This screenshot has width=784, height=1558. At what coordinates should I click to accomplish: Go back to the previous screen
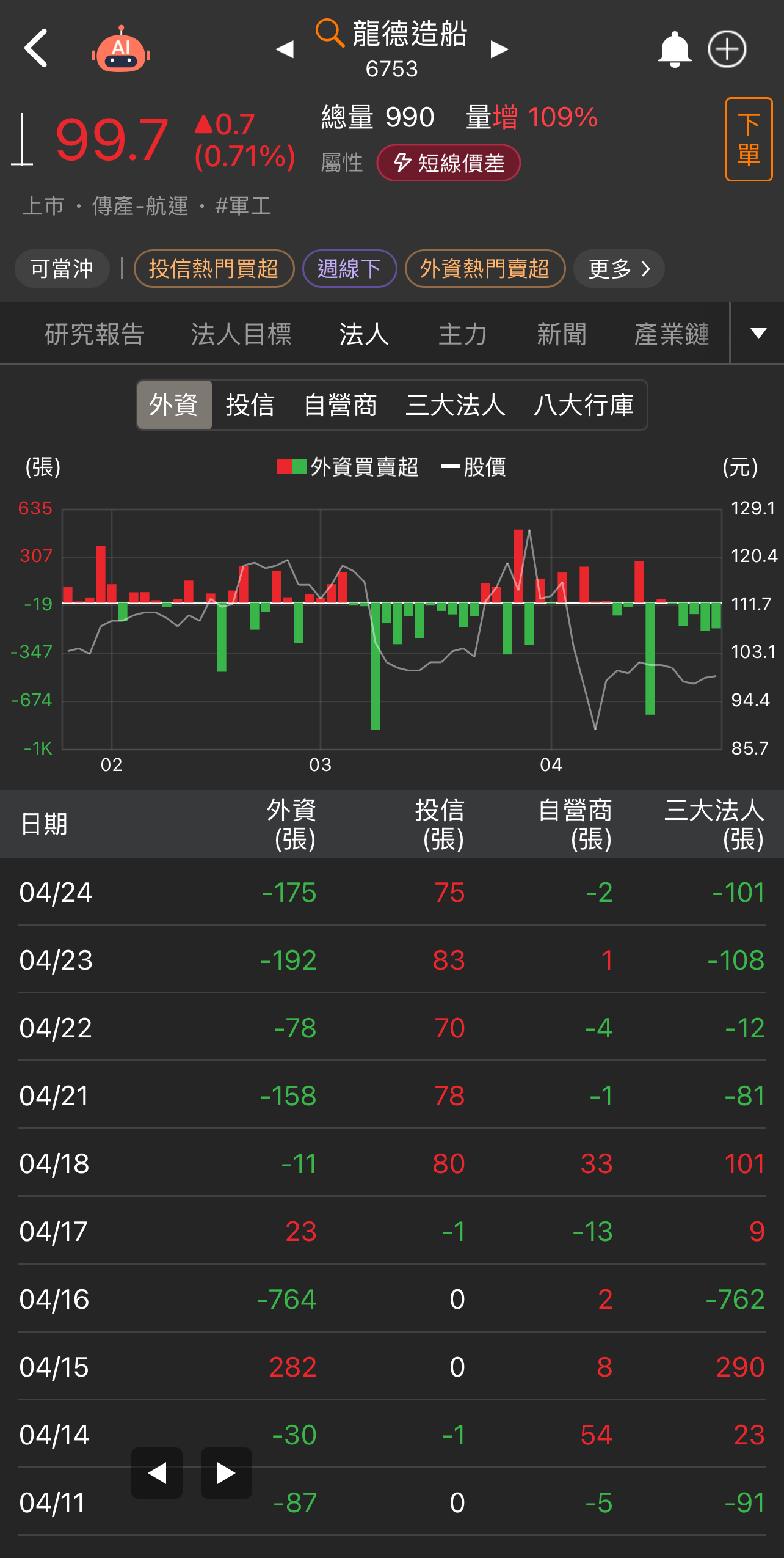pos(37,48)
